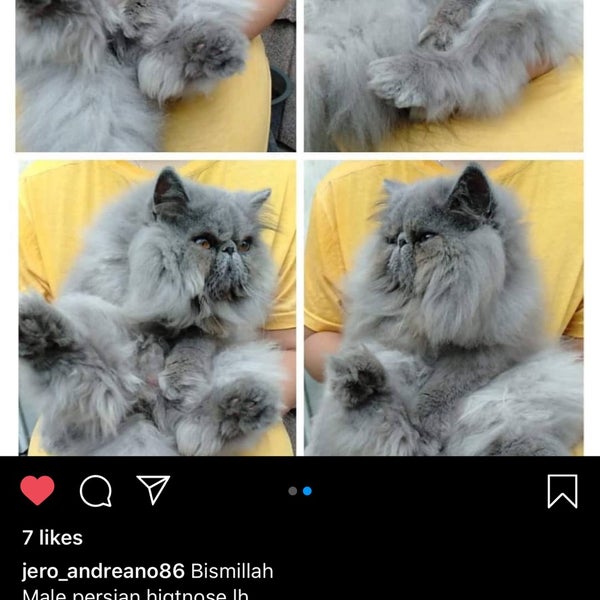View who liked via 7 likes
The image size is (600, 600).
[x=52, y=538]
